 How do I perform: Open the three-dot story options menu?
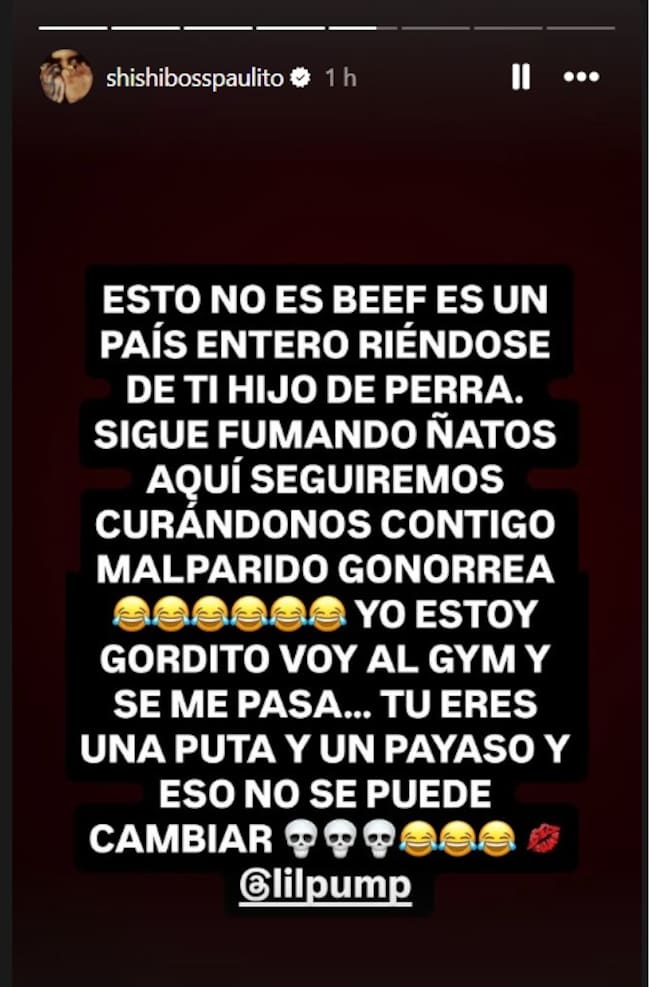[x=581, y=77]
